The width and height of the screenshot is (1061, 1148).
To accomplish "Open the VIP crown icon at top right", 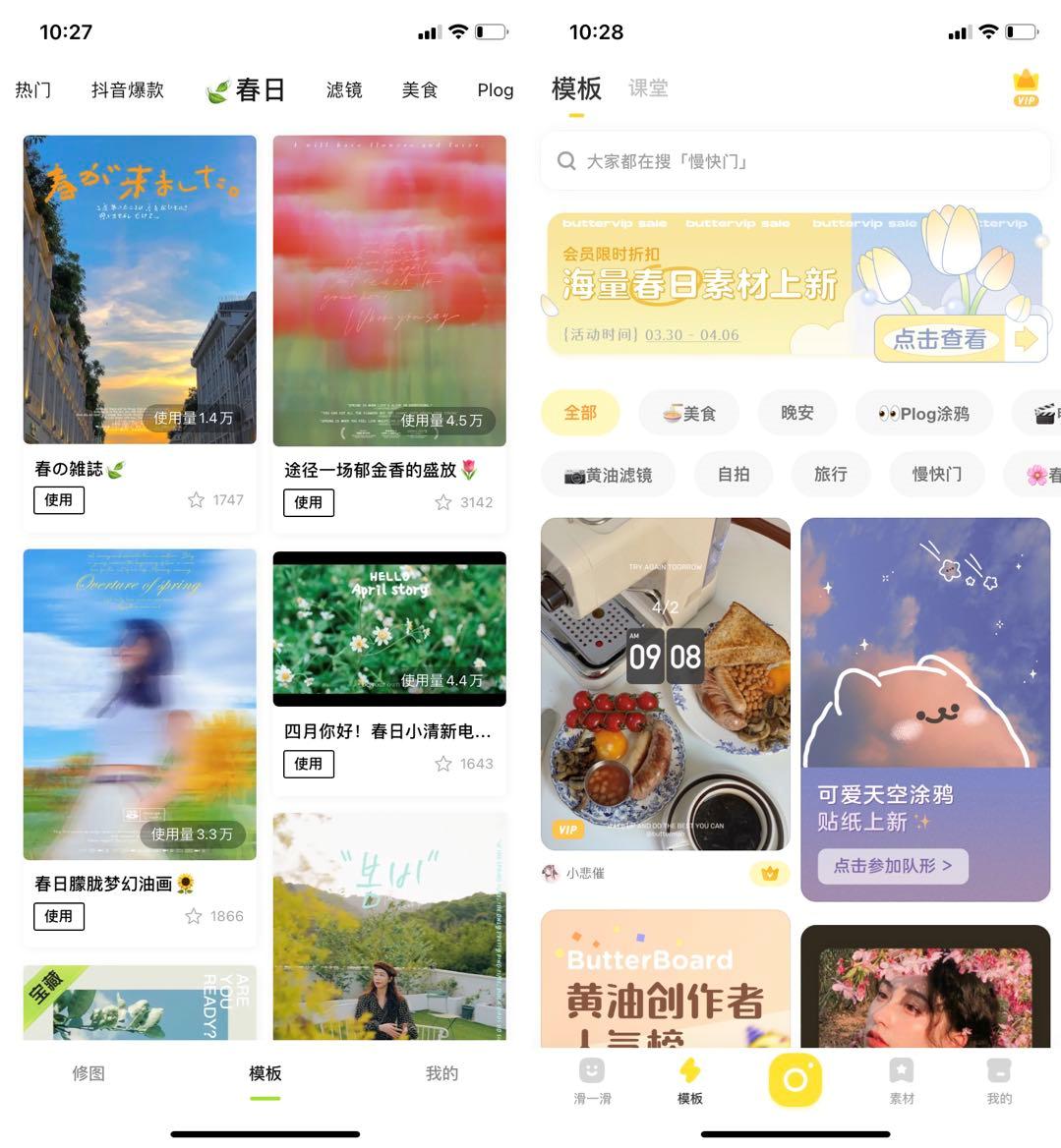I will tap(1027, 89).
